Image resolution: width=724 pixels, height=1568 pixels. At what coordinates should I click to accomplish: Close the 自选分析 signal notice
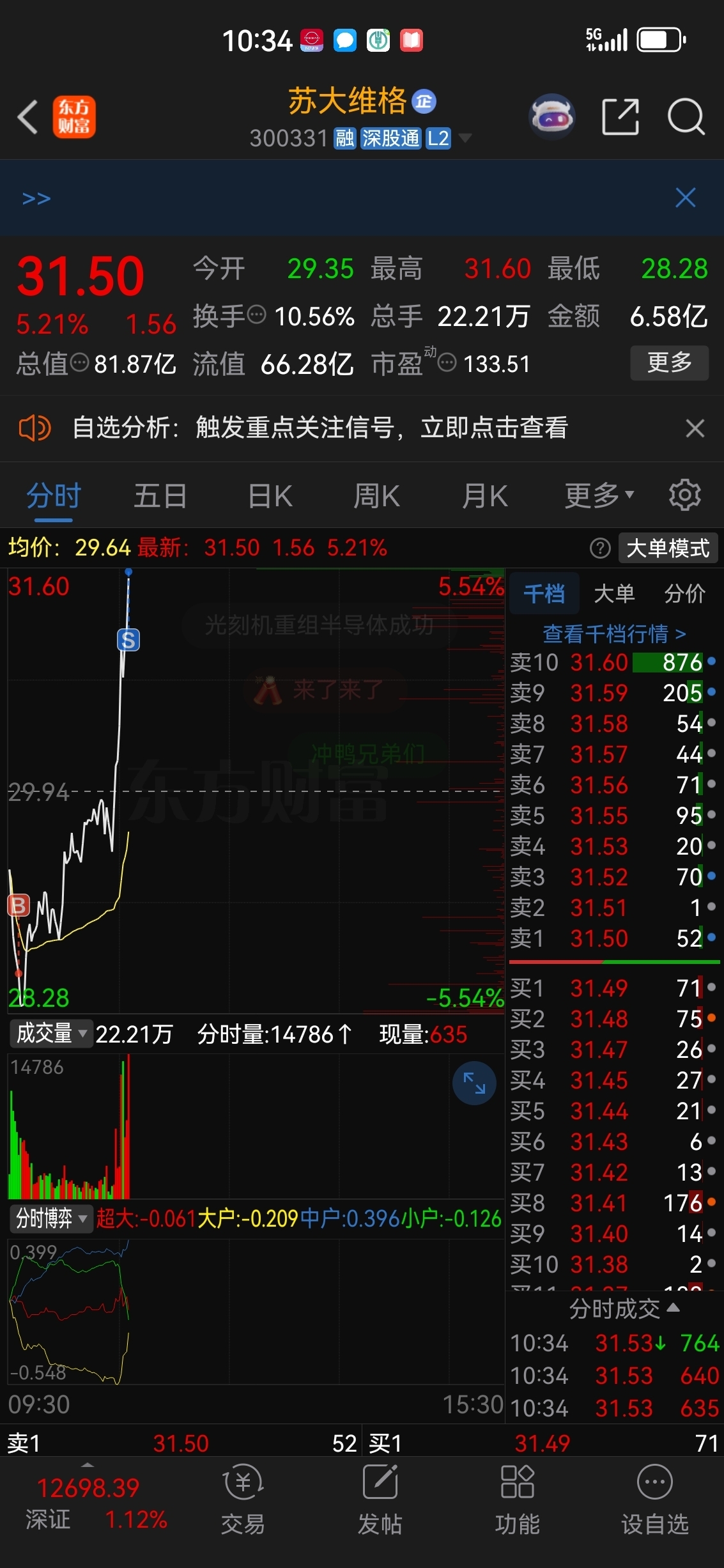pos(695,428)
